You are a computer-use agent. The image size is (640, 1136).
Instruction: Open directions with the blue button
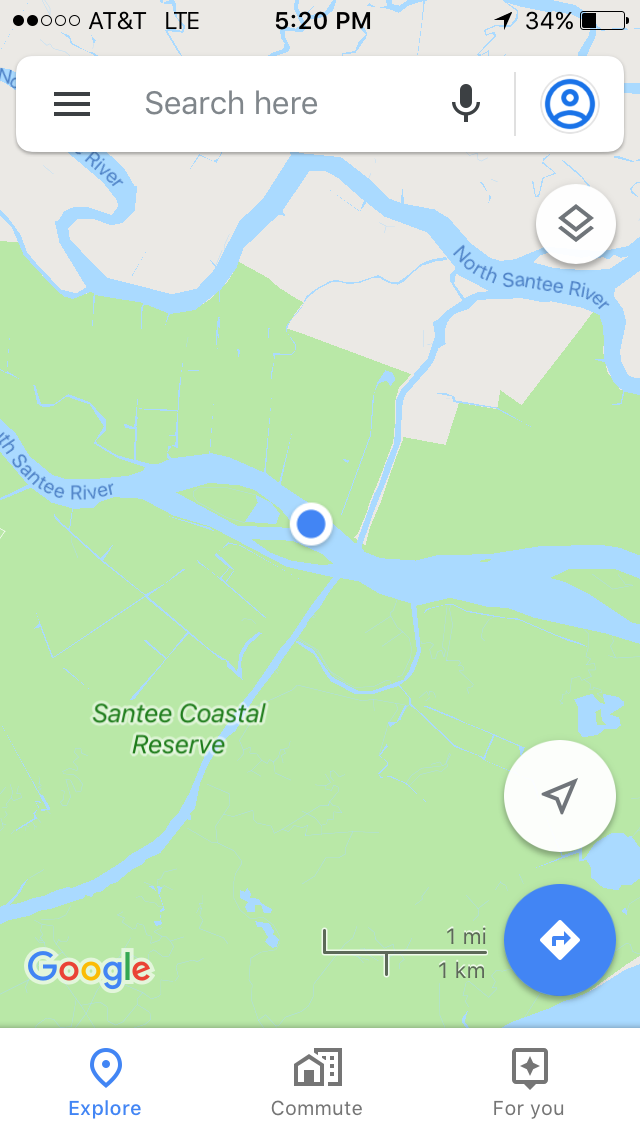559,939
